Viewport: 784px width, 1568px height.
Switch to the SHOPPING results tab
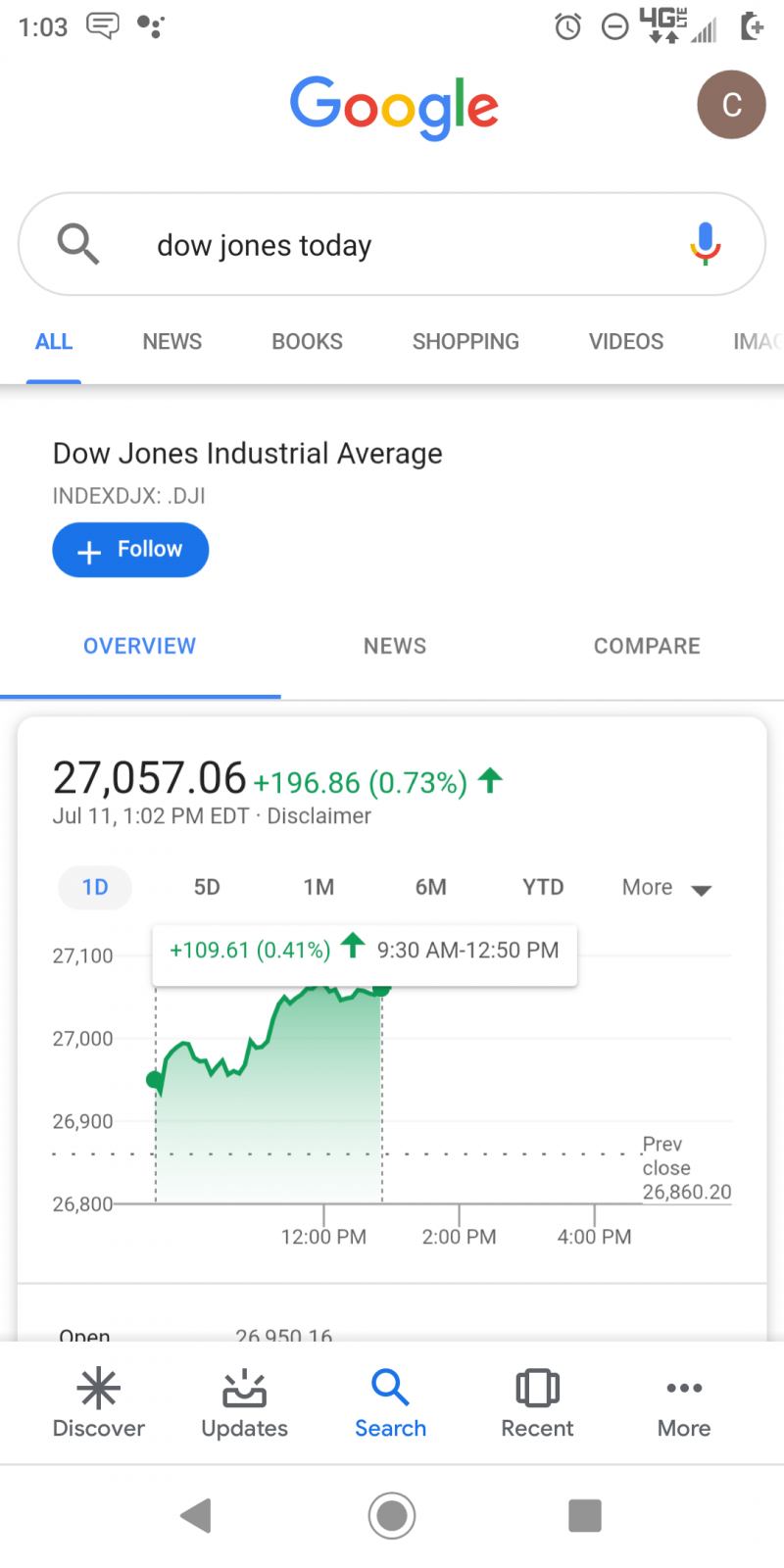coord(465,341)
